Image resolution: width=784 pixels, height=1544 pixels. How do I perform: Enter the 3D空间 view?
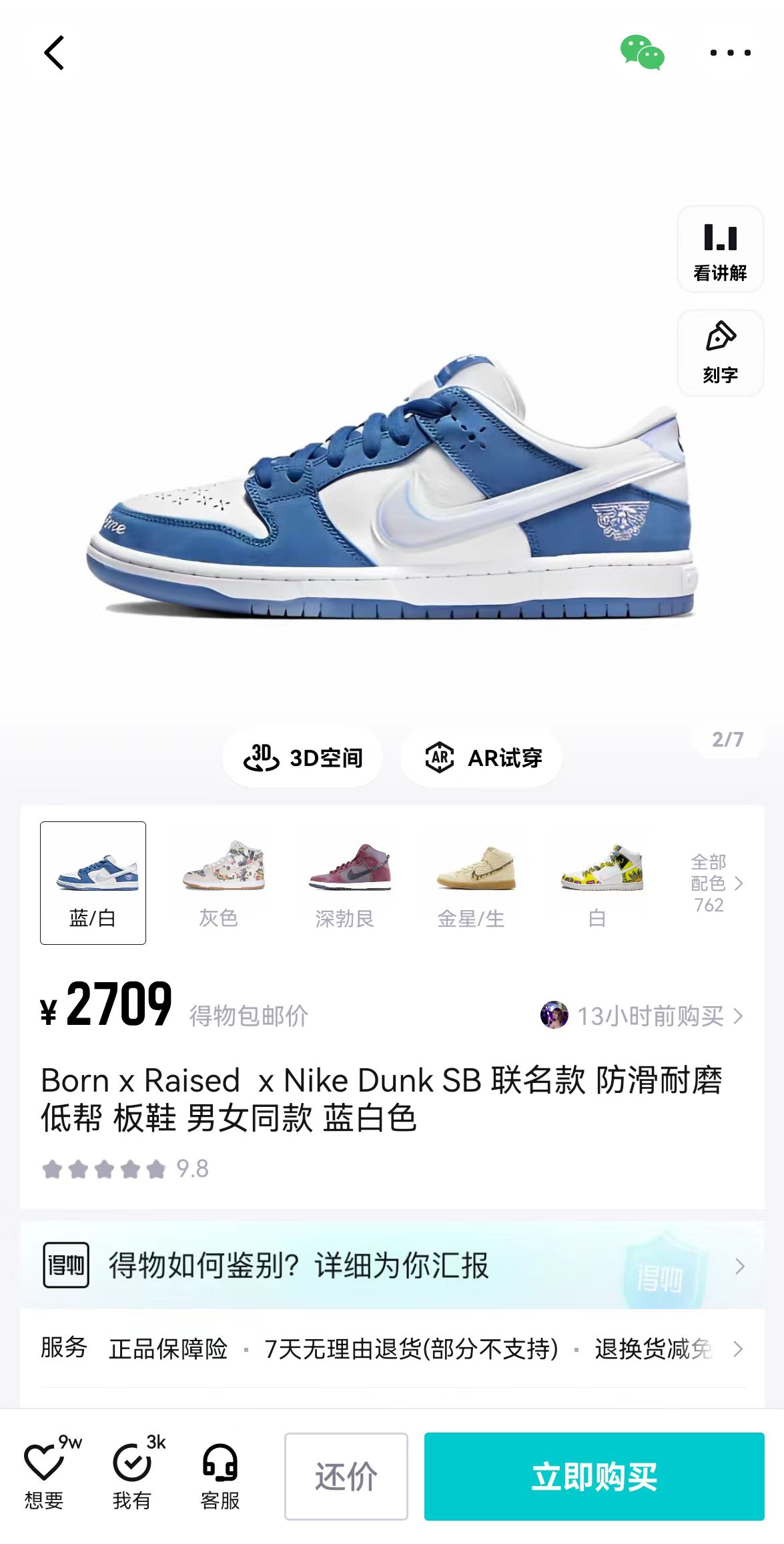coord(302,758)
